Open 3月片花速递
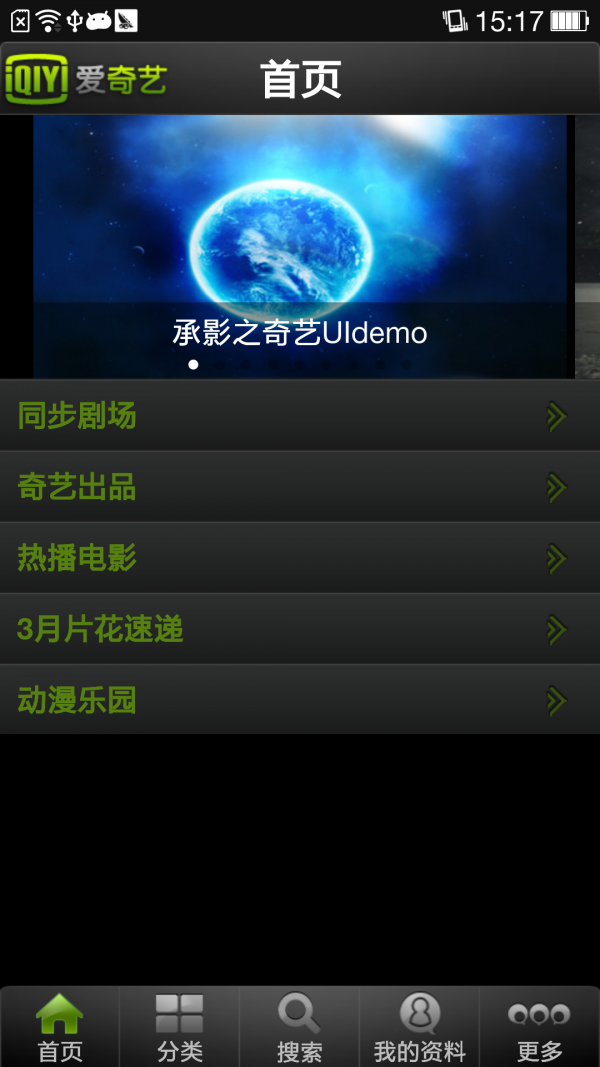The width and height of the screenshot is (600, 1067). pyautogui.click(x=300, y=629)
